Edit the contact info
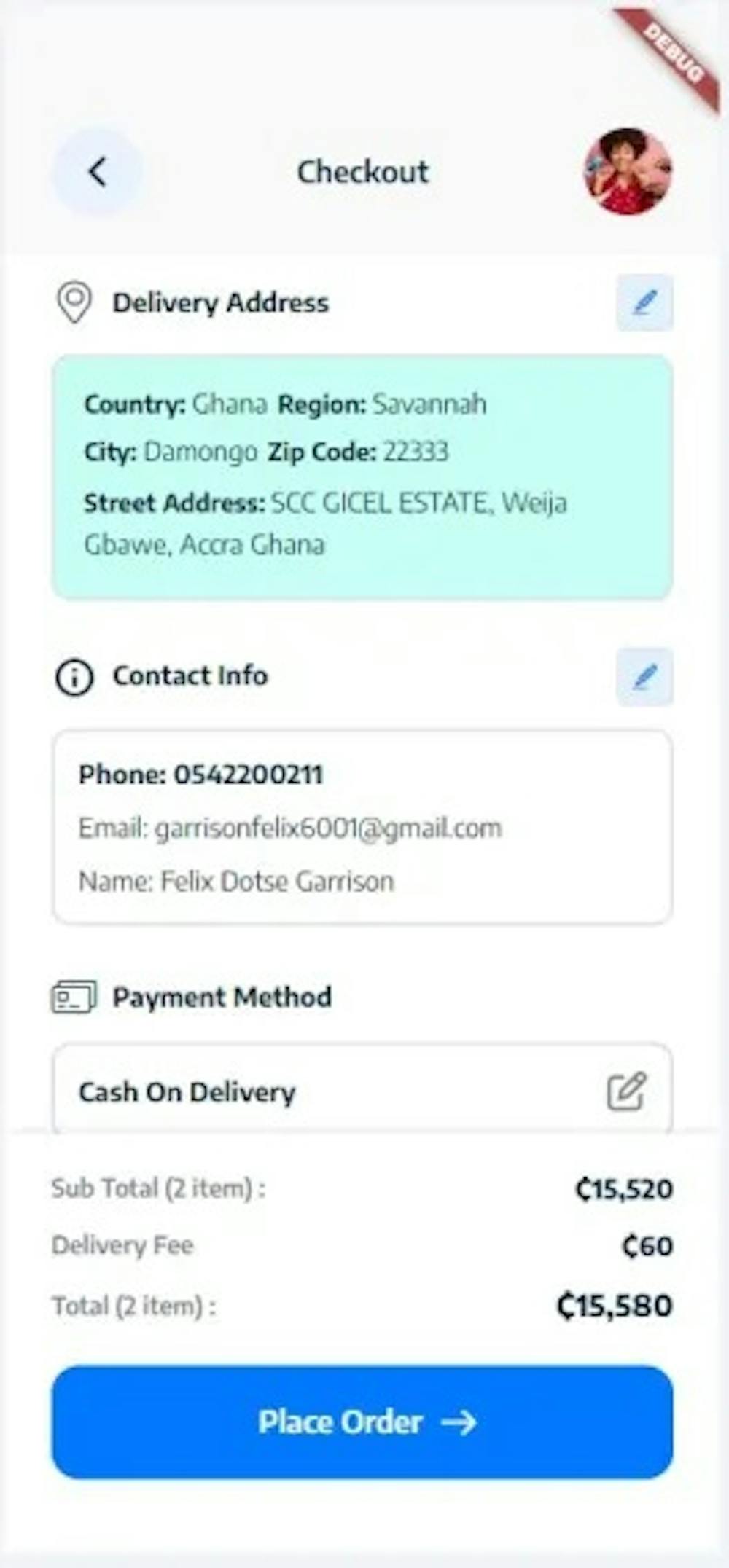The height and width of the screenshot is (1568, 729). point(644,678)
